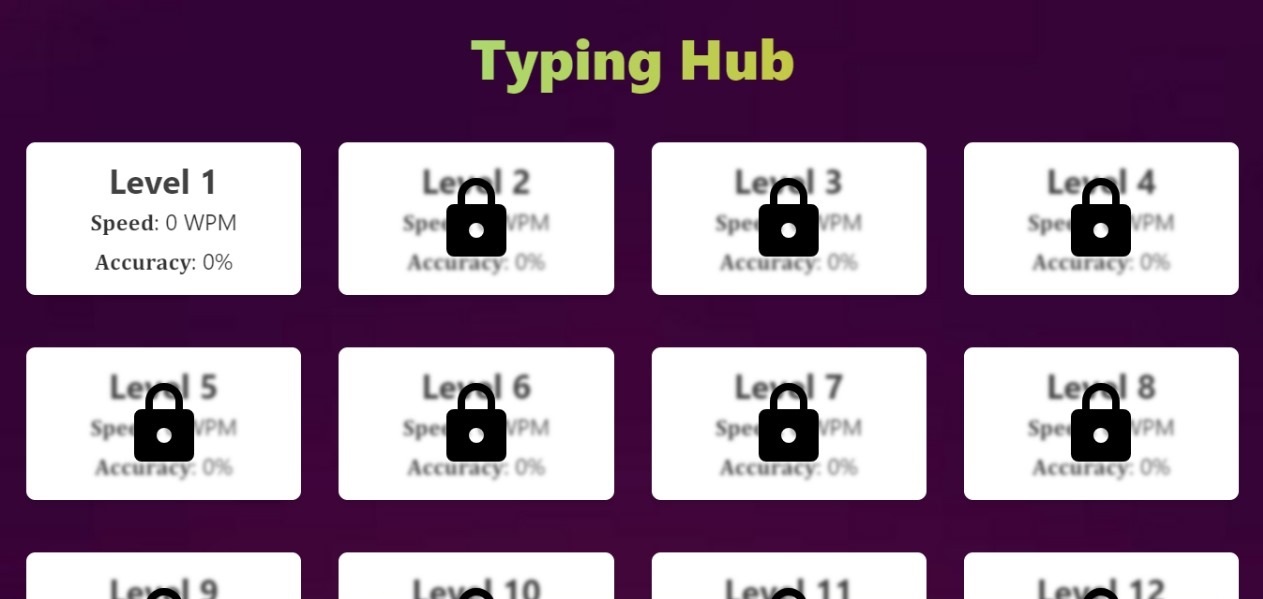Viewport: 1263px width, 599px height.
Task: Select the locked Level 6 card
Action: coord(476,423)
